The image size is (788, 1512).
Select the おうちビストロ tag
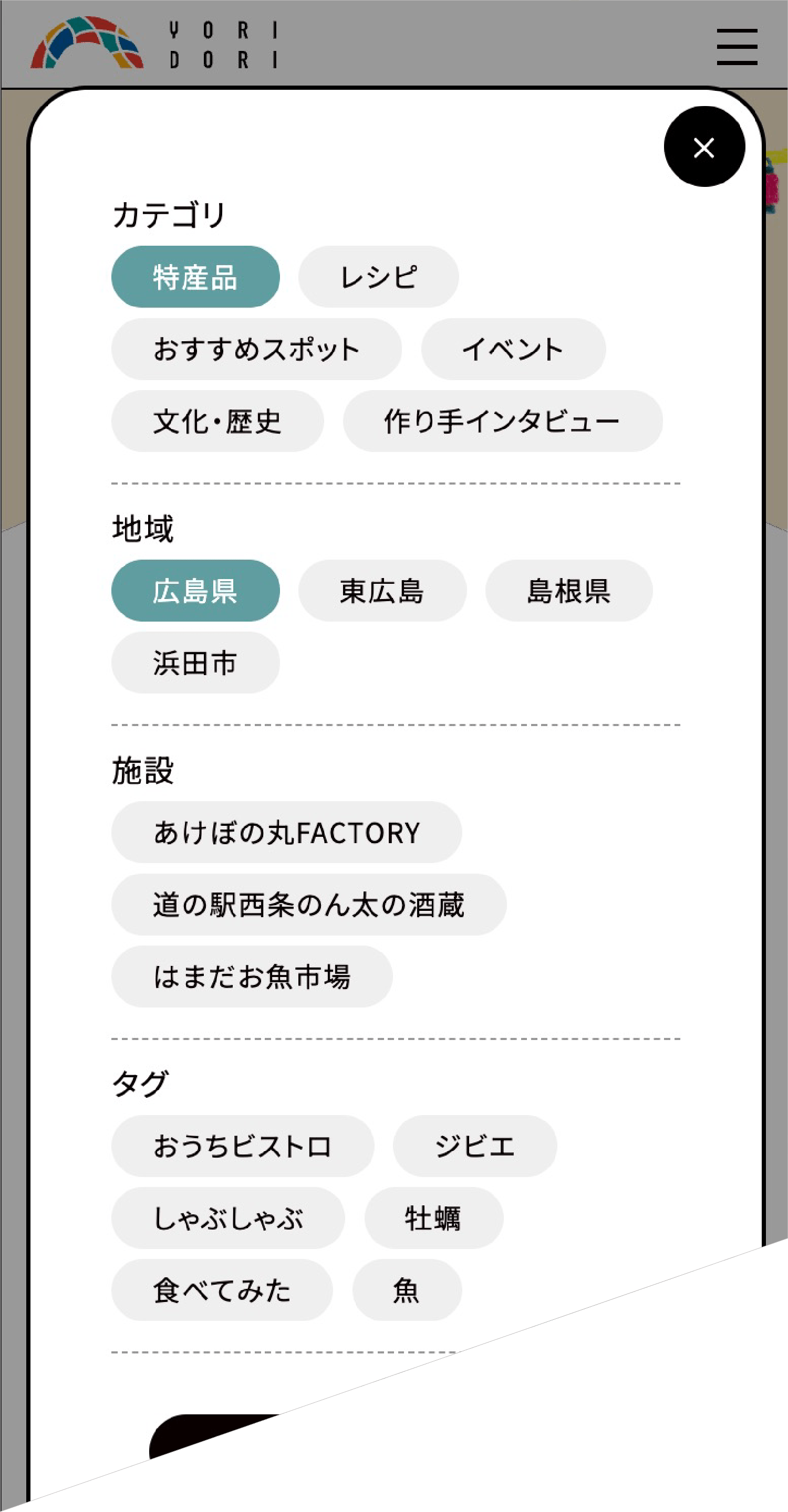(243, 1146)
